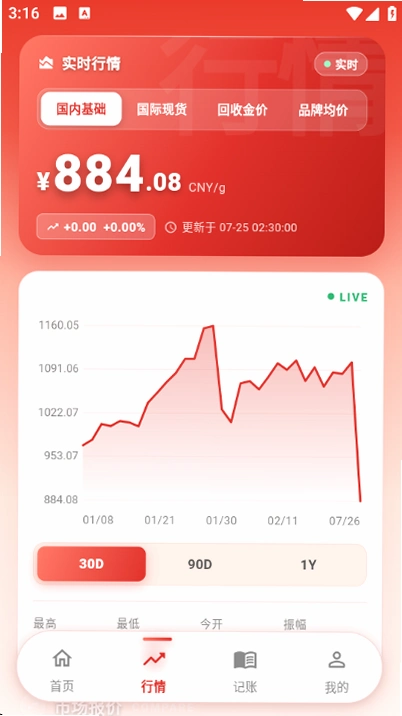Select the 国内基础 price tab
The height and width of the screenshot is (716, 402).
(x=81, y=109)
